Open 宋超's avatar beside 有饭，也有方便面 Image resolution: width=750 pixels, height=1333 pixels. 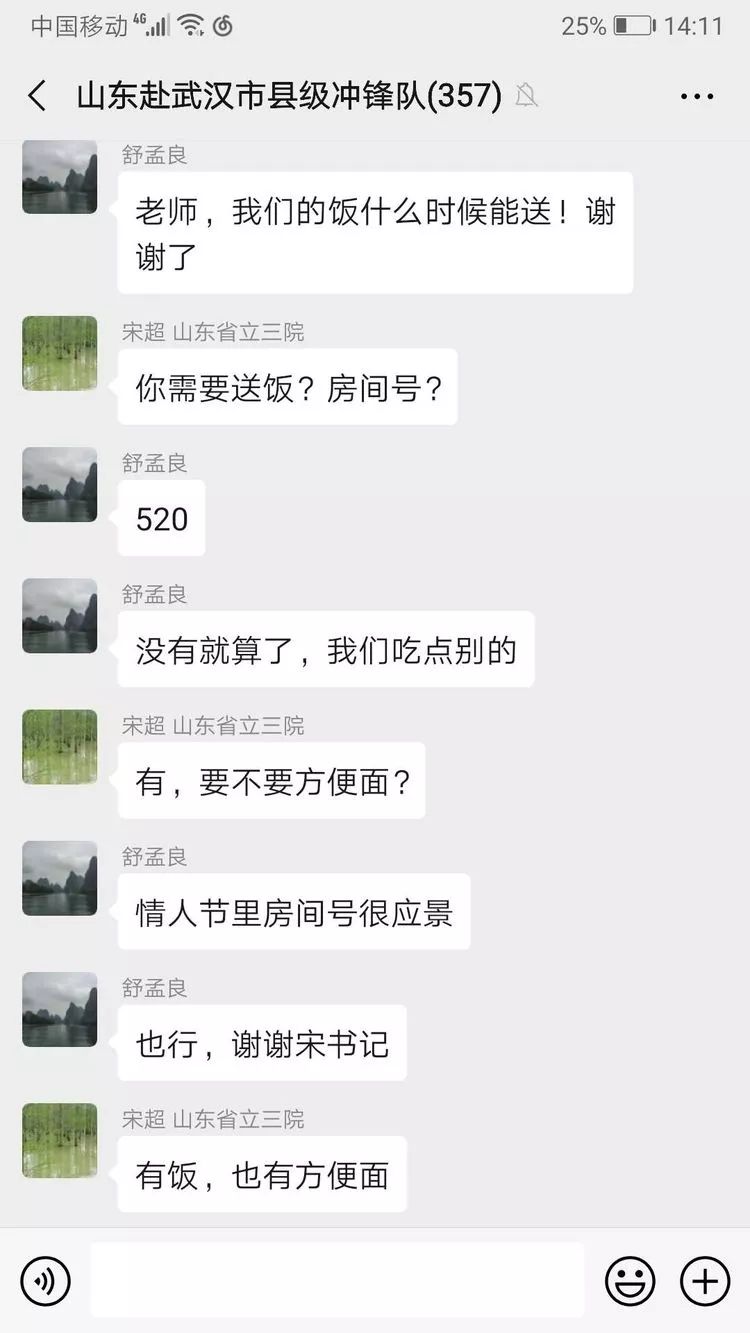click(60, 1140)
